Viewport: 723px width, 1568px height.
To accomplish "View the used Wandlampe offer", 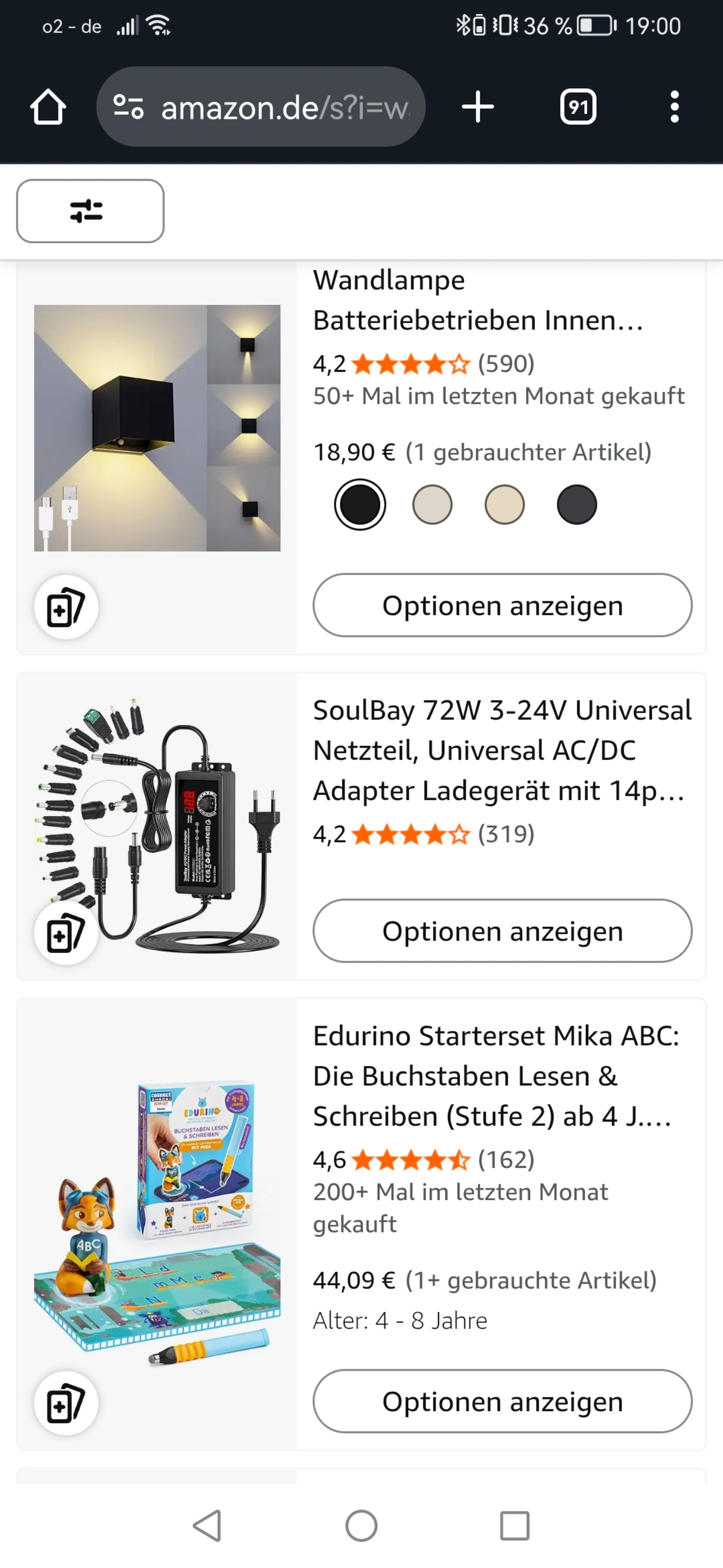I will 528,452.
